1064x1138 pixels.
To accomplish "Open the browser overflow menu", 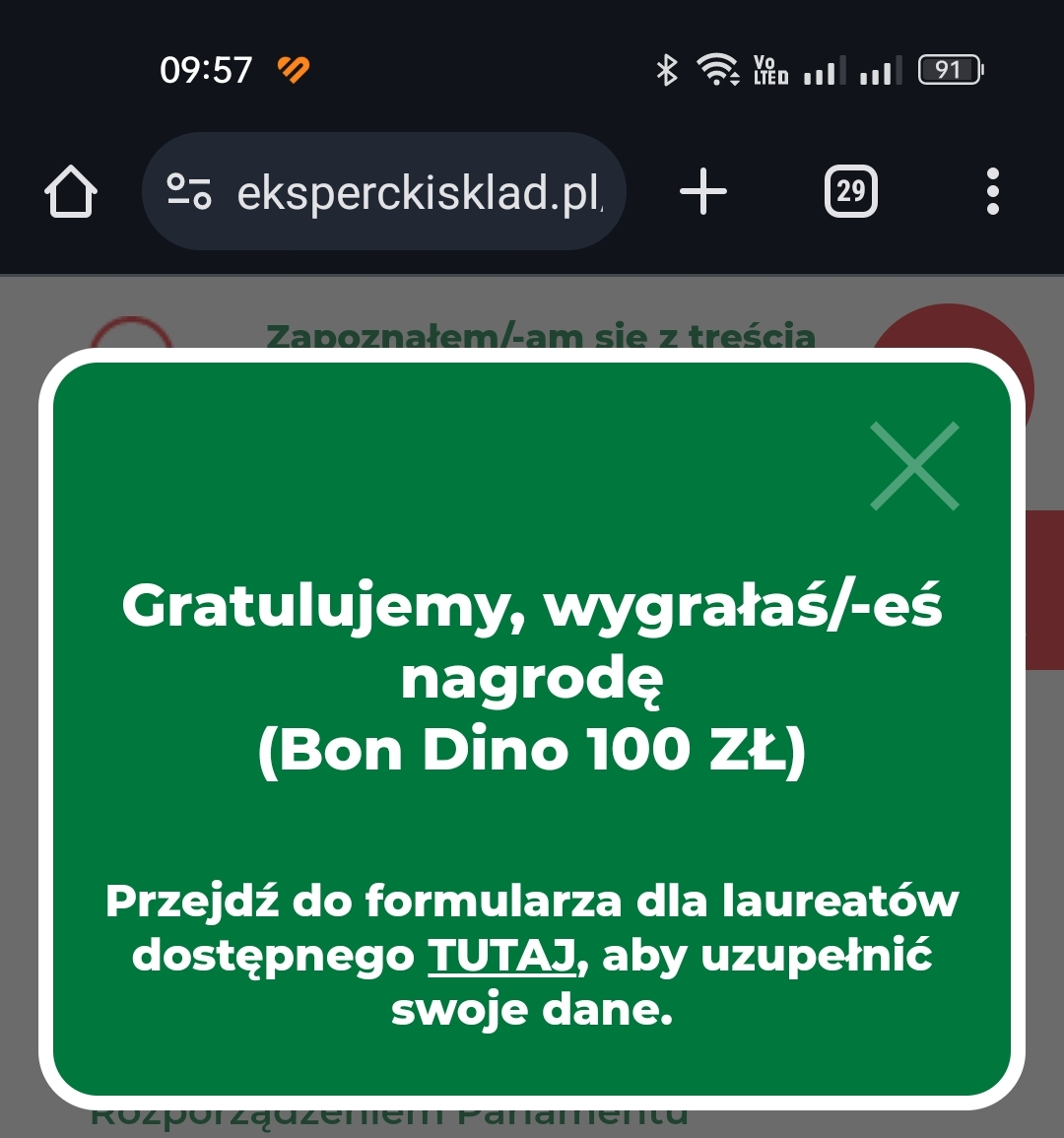I will [992, 191].
